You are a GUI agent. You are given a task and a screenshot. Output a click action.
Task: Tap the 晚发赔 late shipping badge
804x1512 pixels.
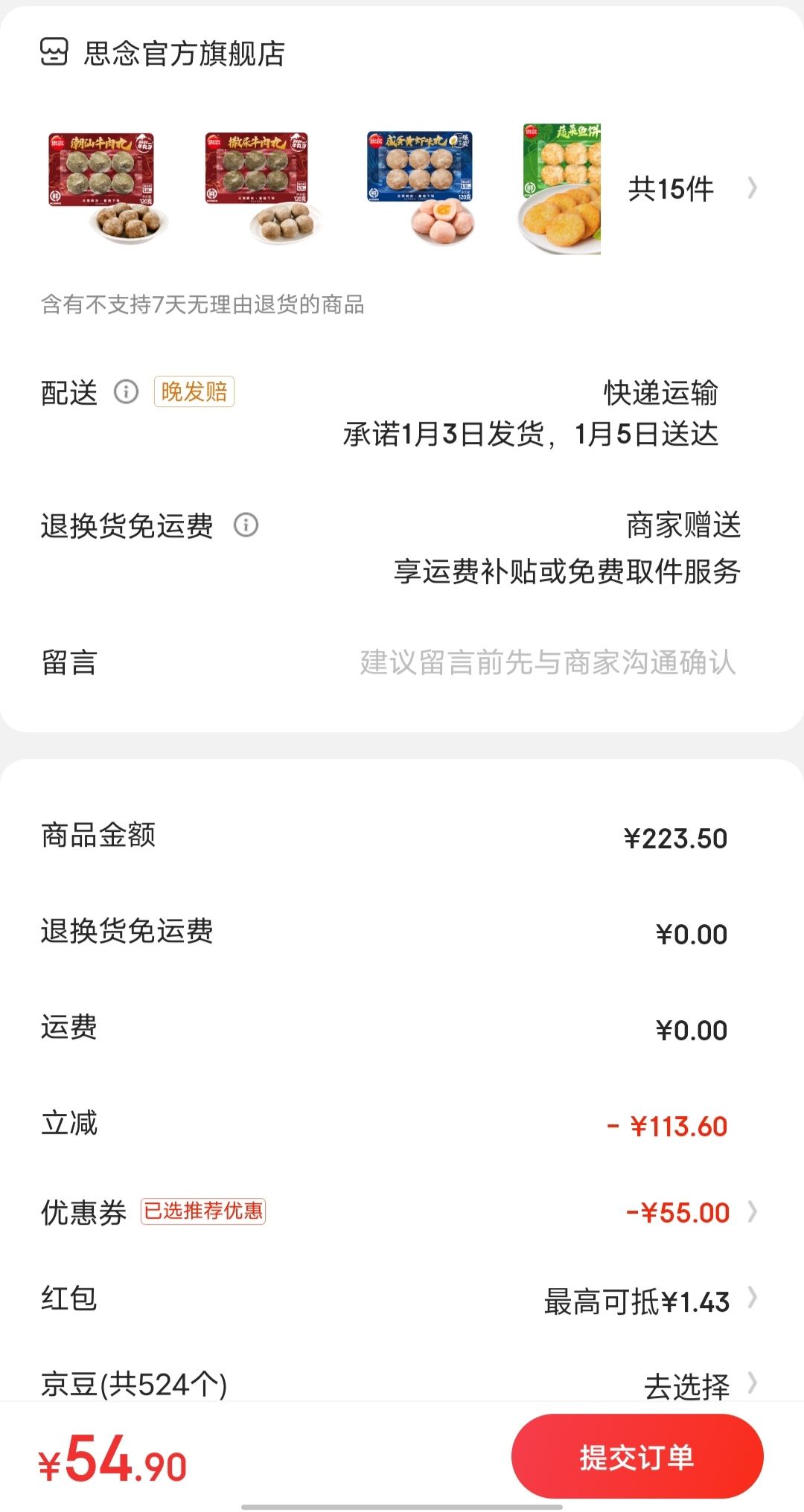pyautogui.click(x=194, y=391)
